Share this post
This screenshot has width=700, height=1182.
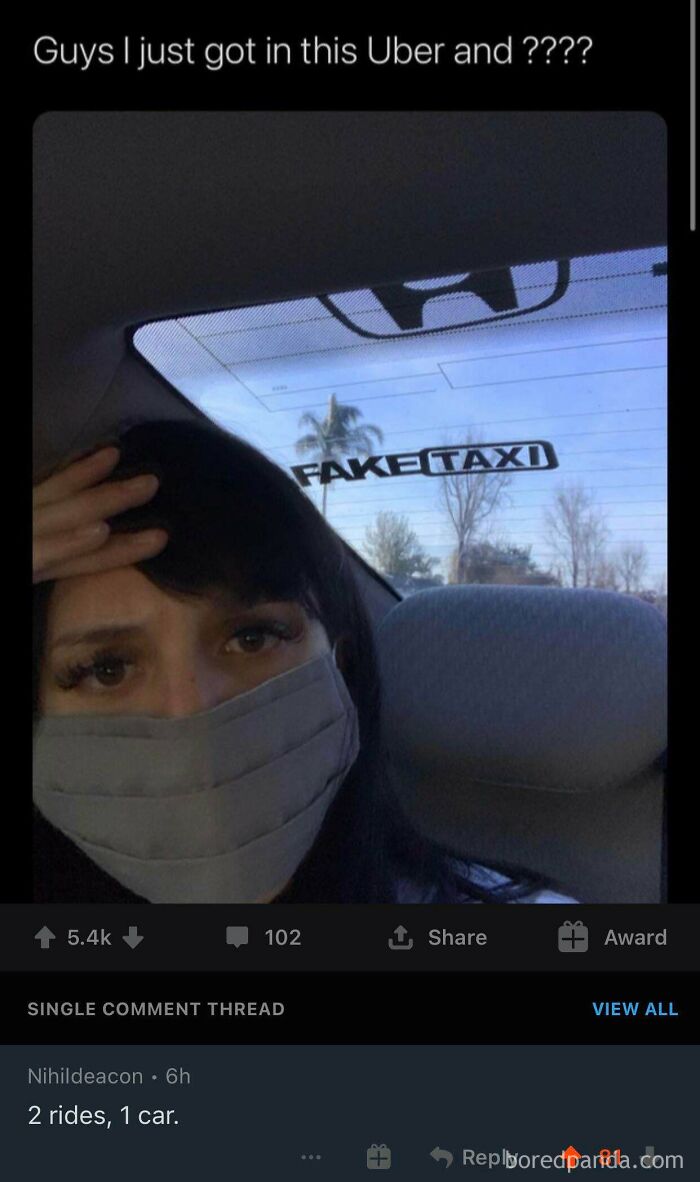click(x=437, y=937)
